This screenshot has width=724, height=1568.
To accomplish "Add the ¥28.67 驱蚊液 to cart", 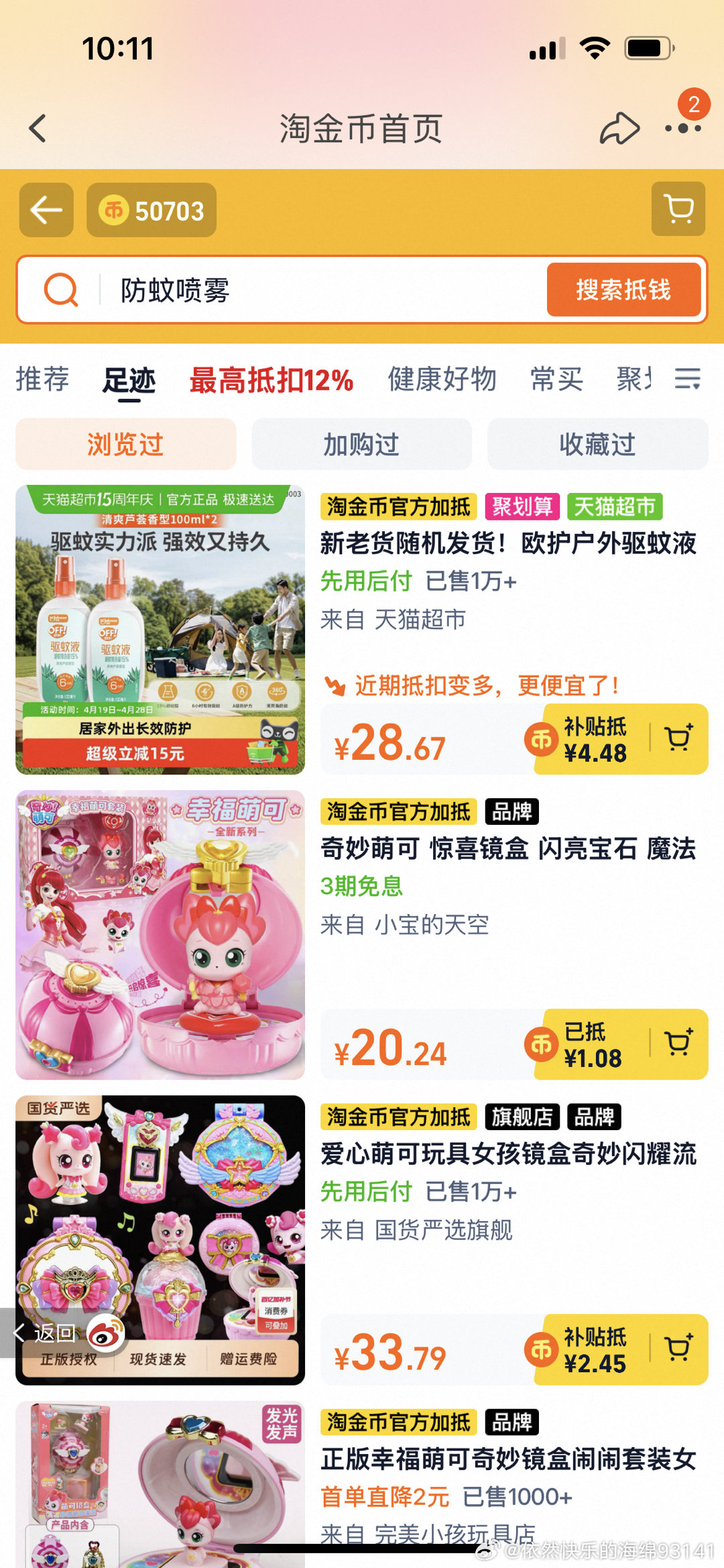I will 678,738.
